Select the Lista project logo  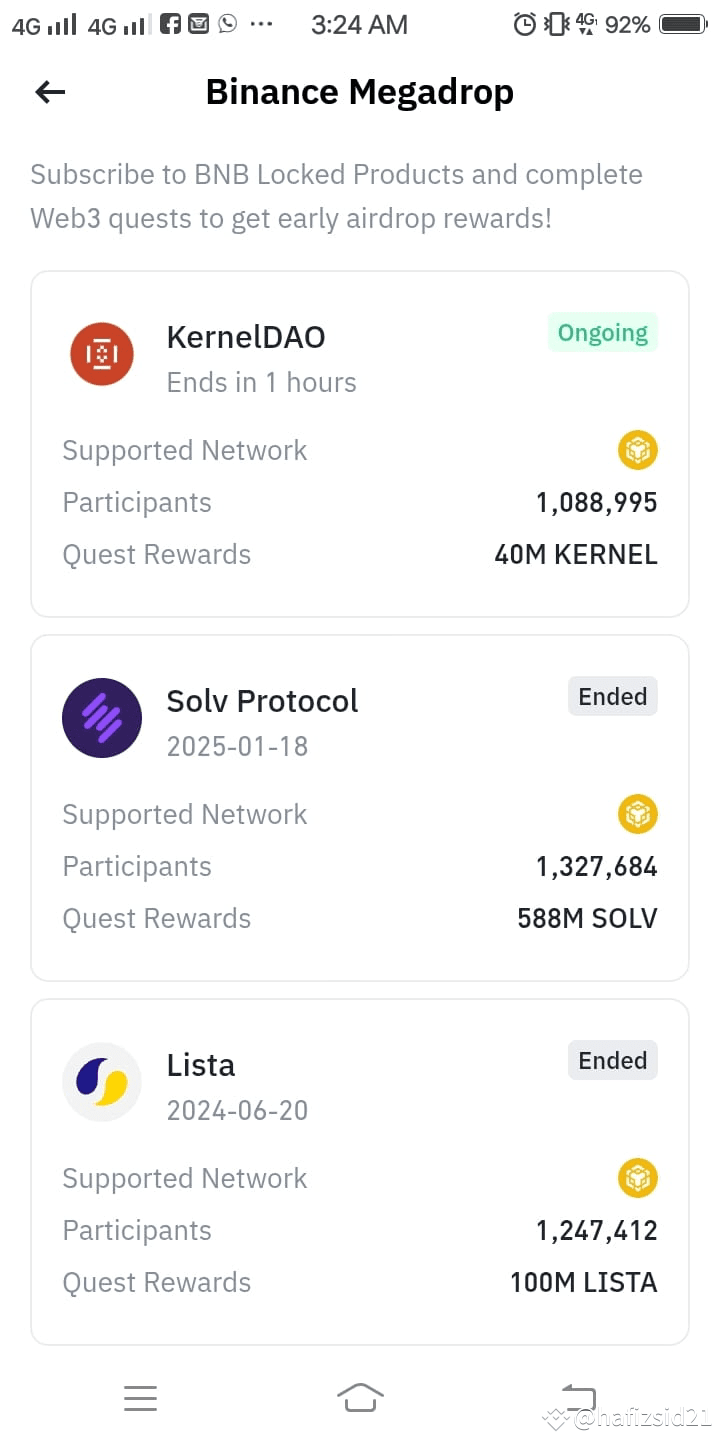click(101, 1082)
